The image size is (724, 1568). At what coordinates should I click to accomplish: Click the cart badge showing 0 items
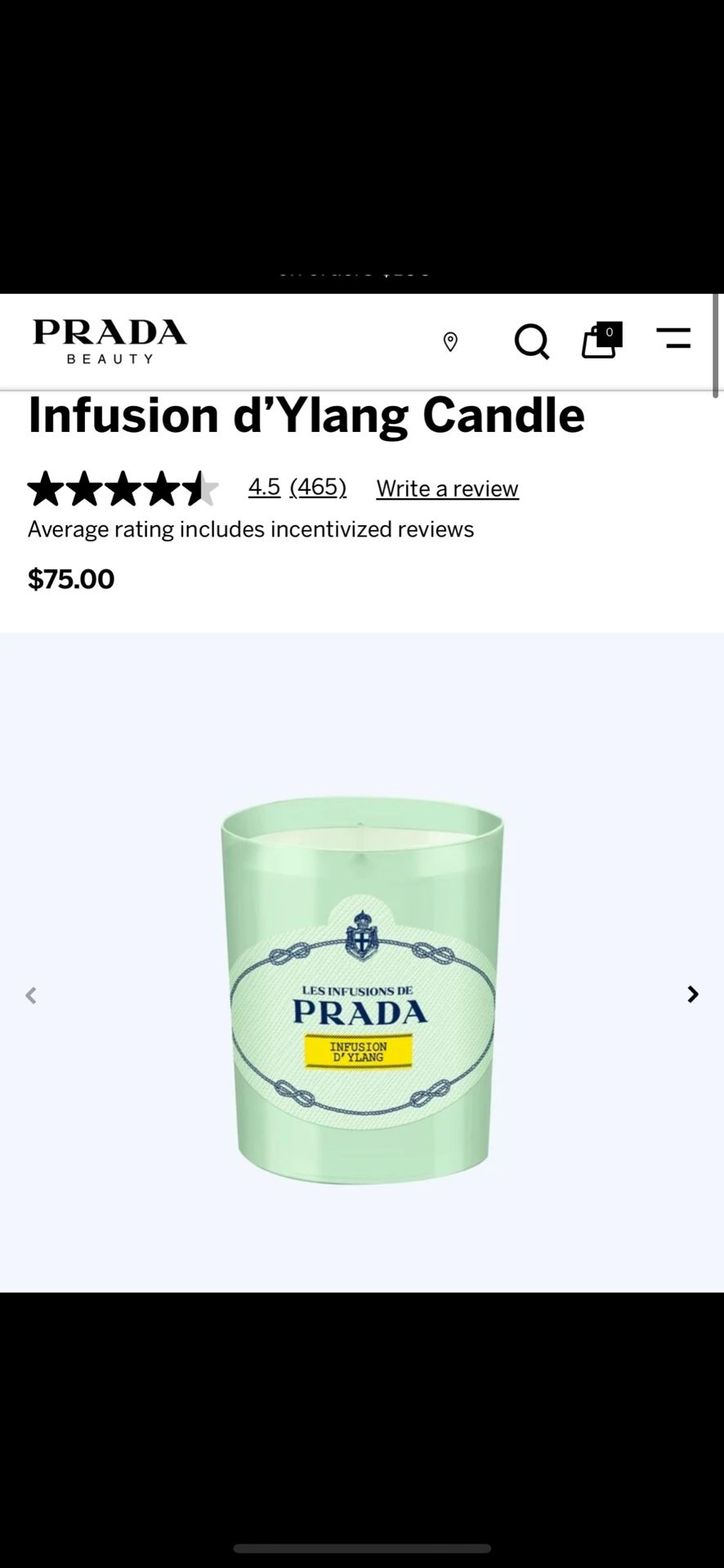coord(610,332)
